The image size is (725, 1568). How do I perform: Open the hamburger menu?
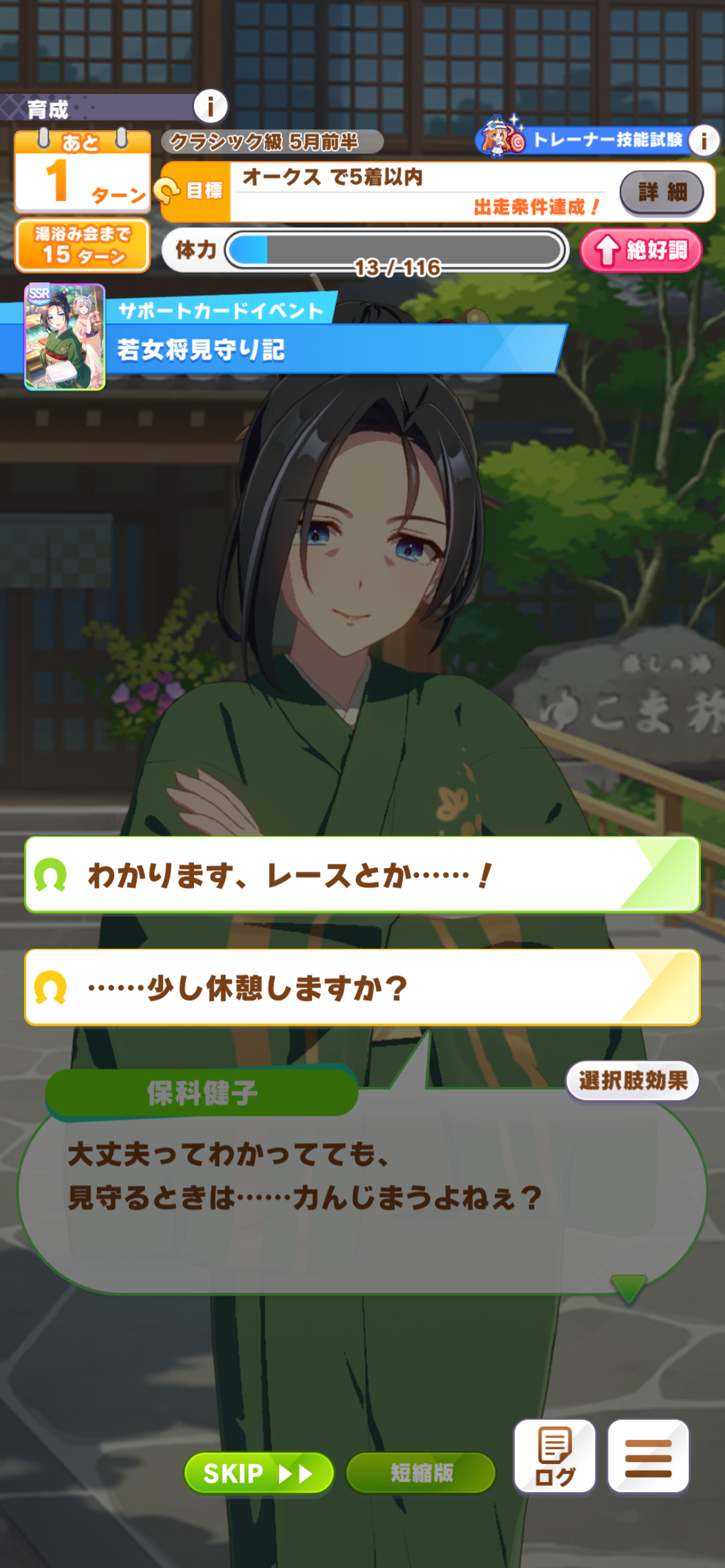pyautogui.click(x=648, y=1457)
